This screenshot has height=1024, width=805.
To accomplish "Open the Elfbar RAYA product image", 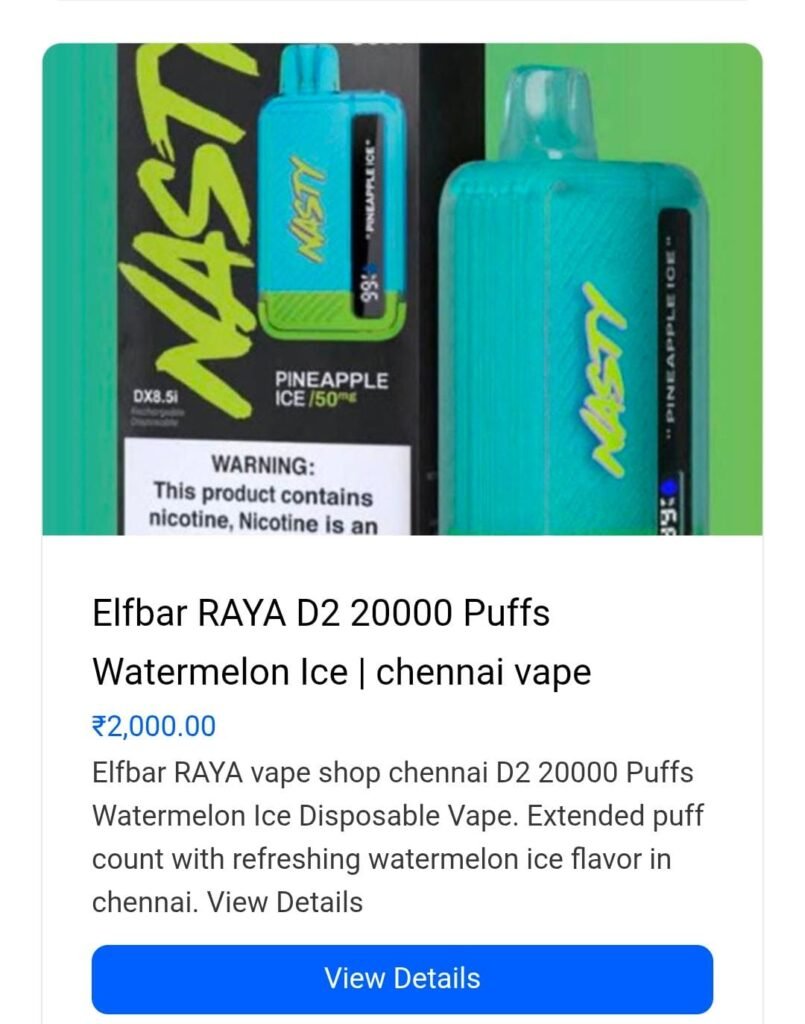I will [x=402, y=290].
